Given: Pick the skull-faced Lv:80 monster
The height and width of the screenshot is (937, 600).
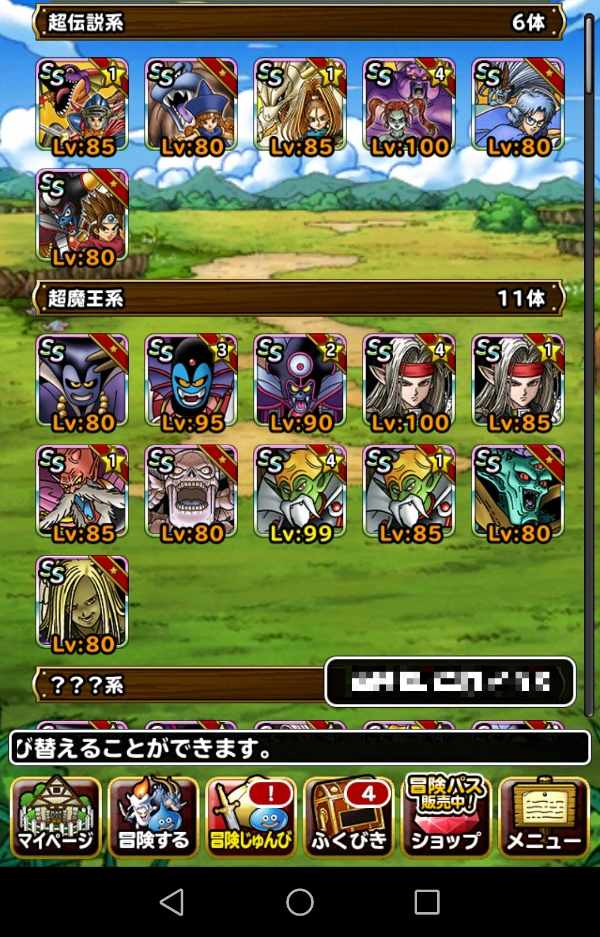Looking at the screenshot, I should [x=191, y=491].
